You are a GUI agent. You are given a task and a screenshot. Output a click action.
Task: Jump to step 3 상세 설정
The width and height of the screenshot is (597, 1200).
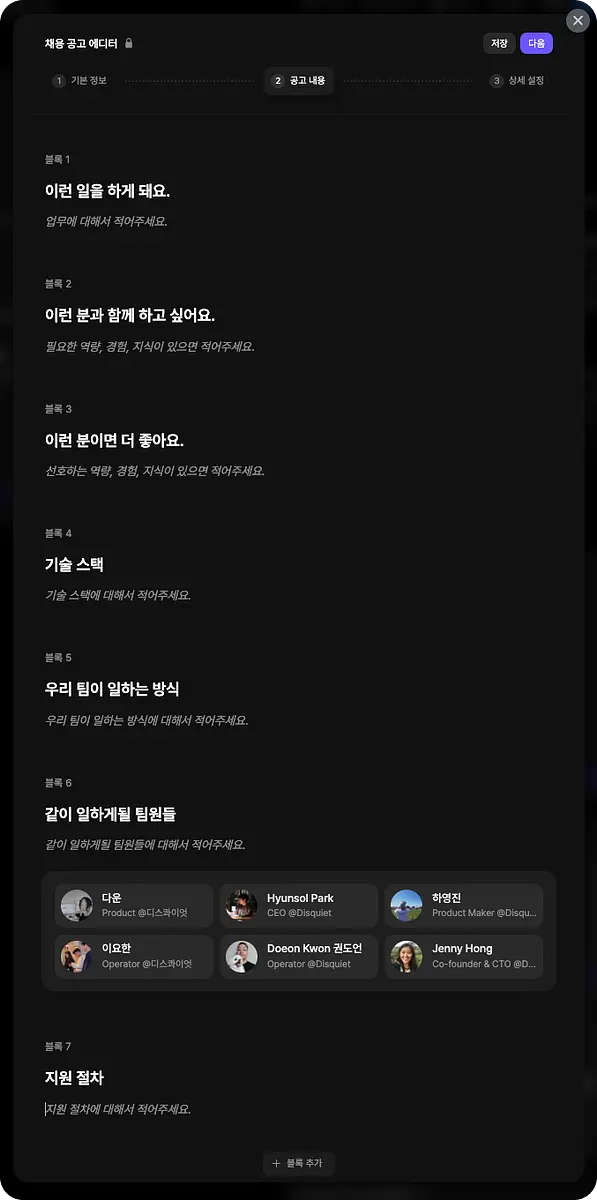click(517, 81)
